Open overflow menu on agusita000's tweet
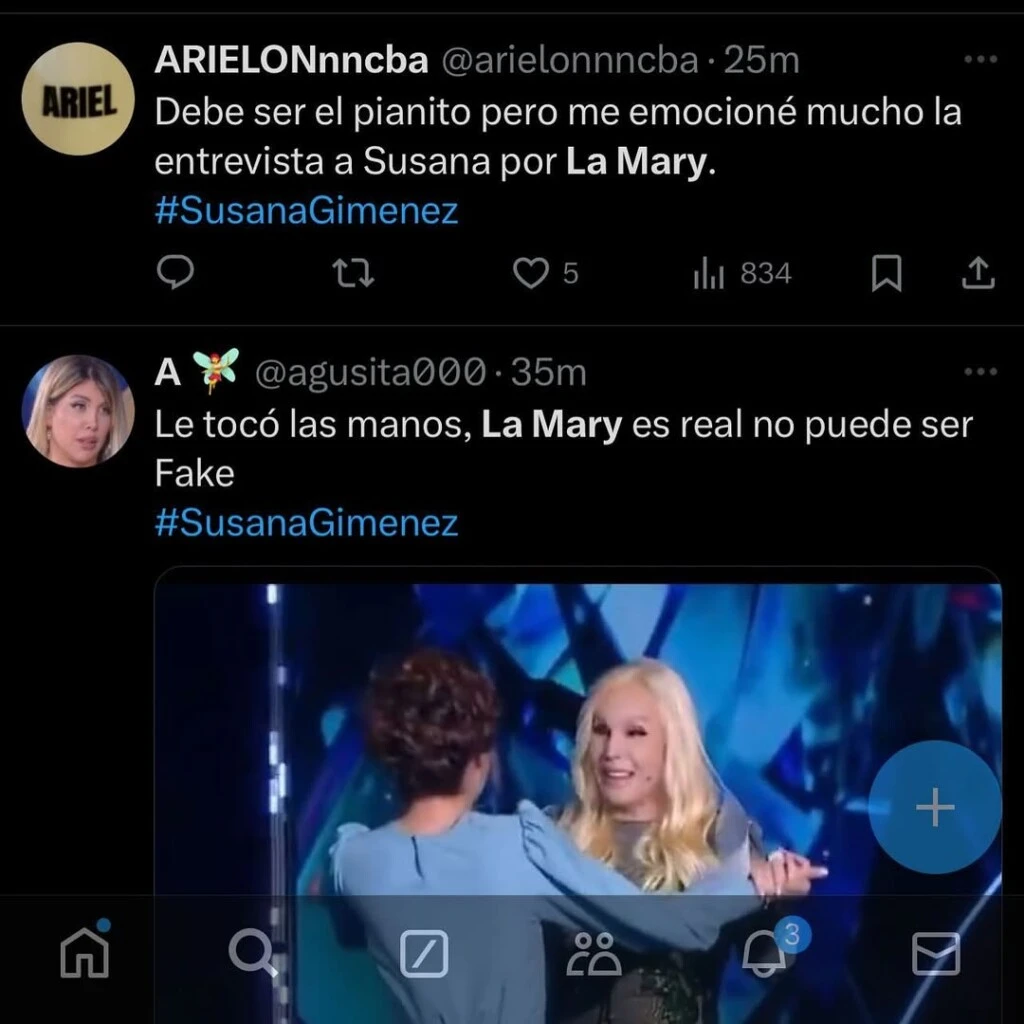The image size is (1024, 1024). (980, 372)
